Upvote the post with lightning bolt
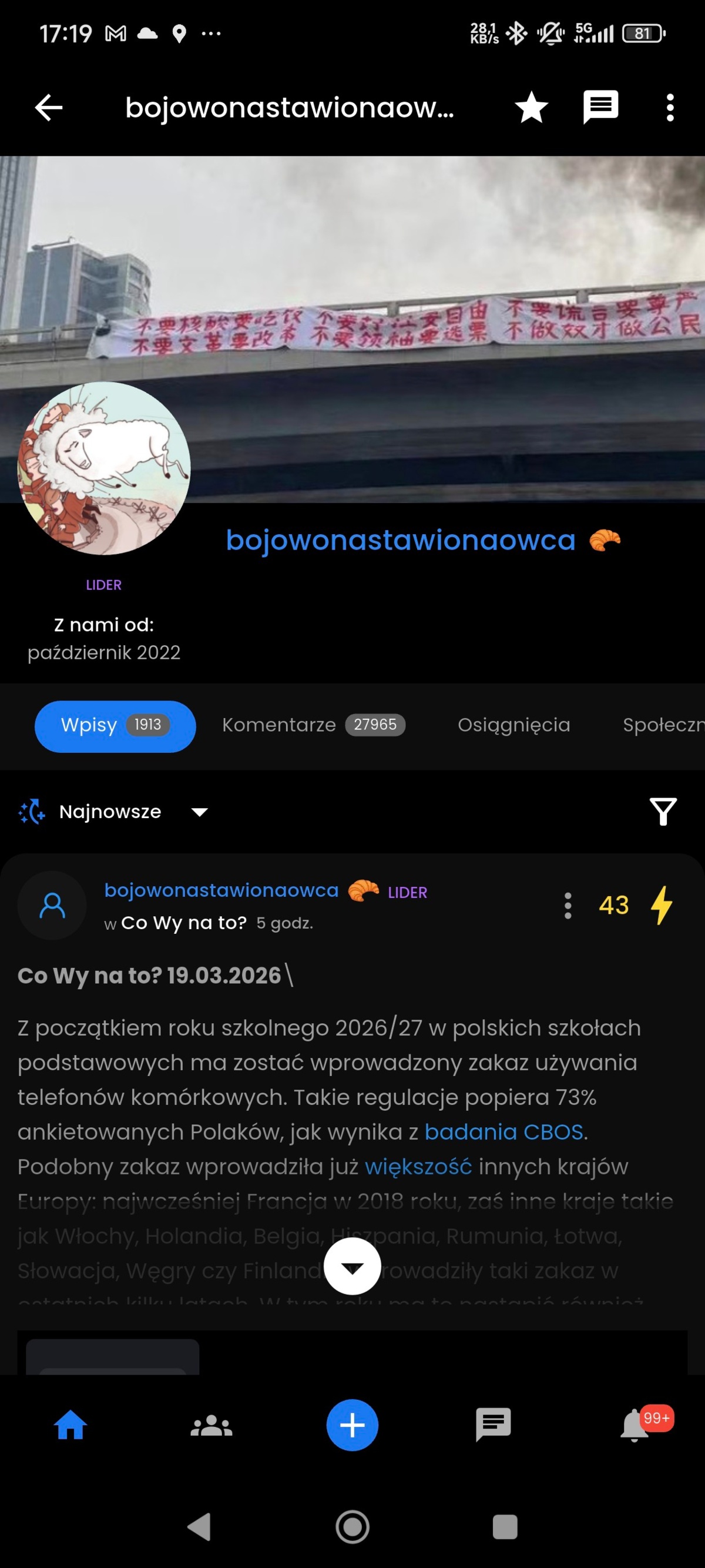Image resolution: width=705 pixels, height=1568 pixels. point(662,905)
